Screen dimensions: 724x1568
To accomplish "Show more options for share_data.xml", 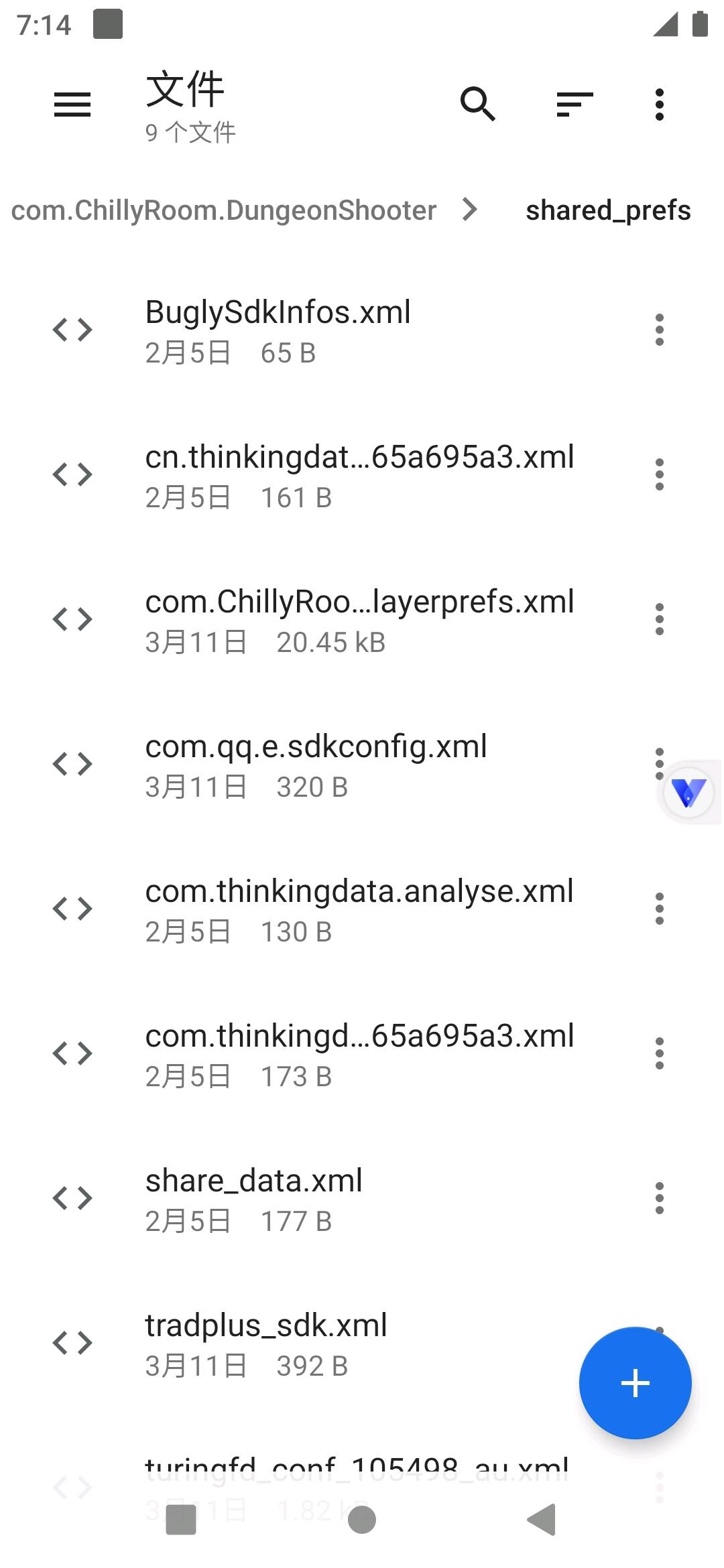I will tap(660, 1198).
